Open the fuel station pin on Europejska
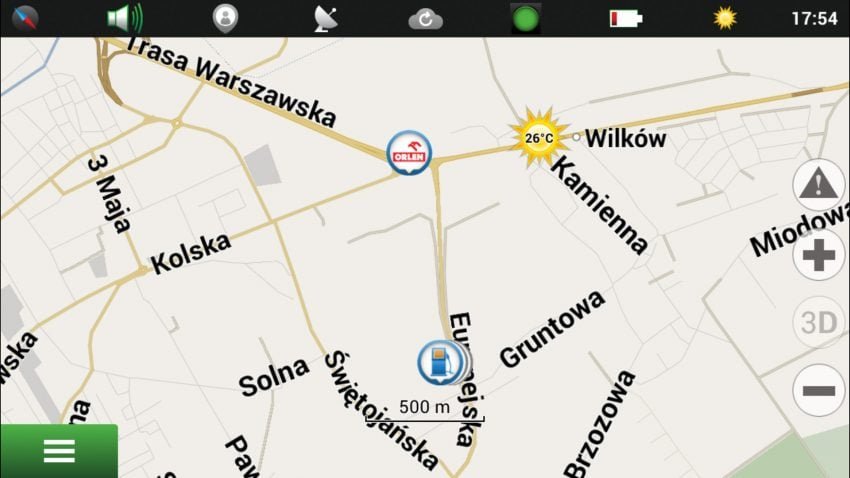Viewport: 850px width, 478px height. tap(440, 361)
